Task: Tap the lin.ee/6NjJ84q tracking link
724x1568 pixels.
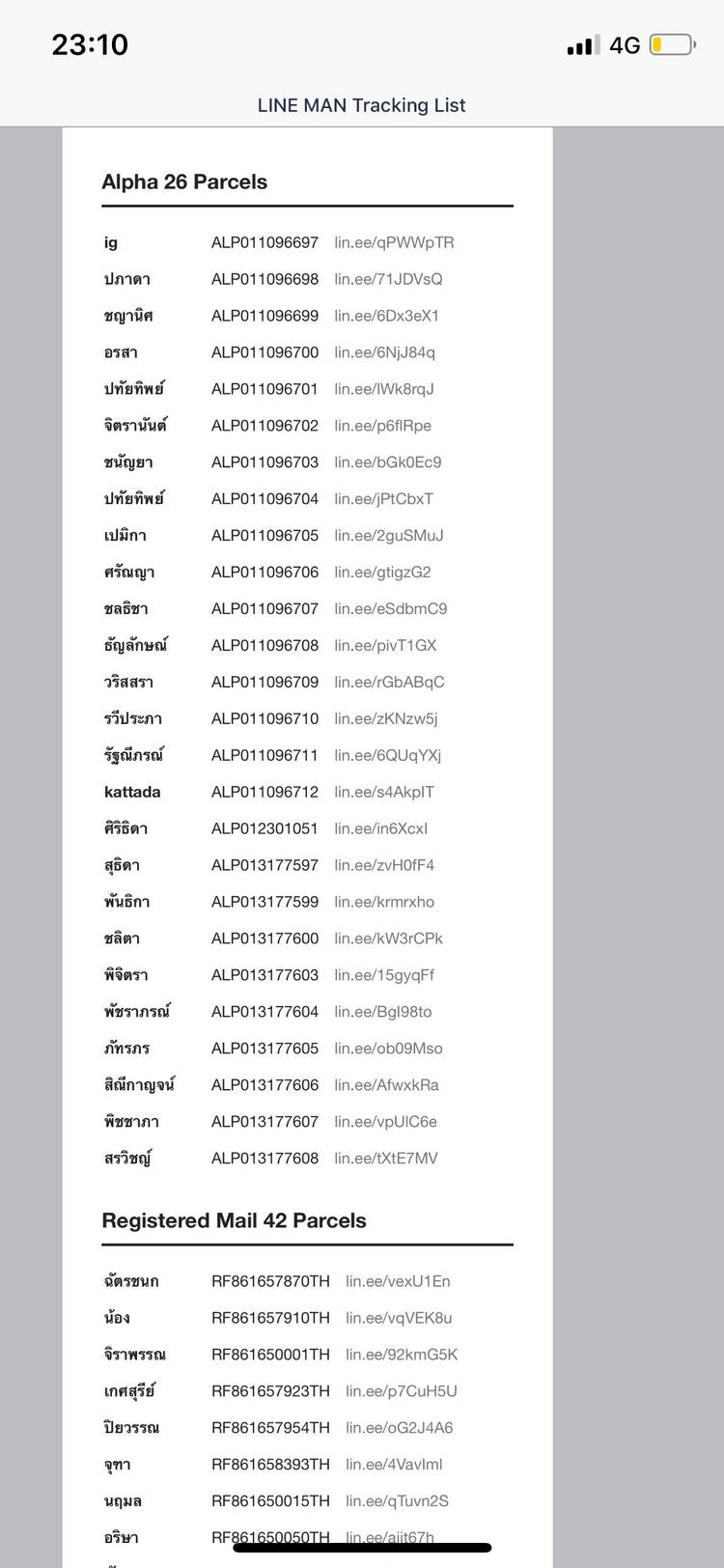Action: [x=384, y=352]
